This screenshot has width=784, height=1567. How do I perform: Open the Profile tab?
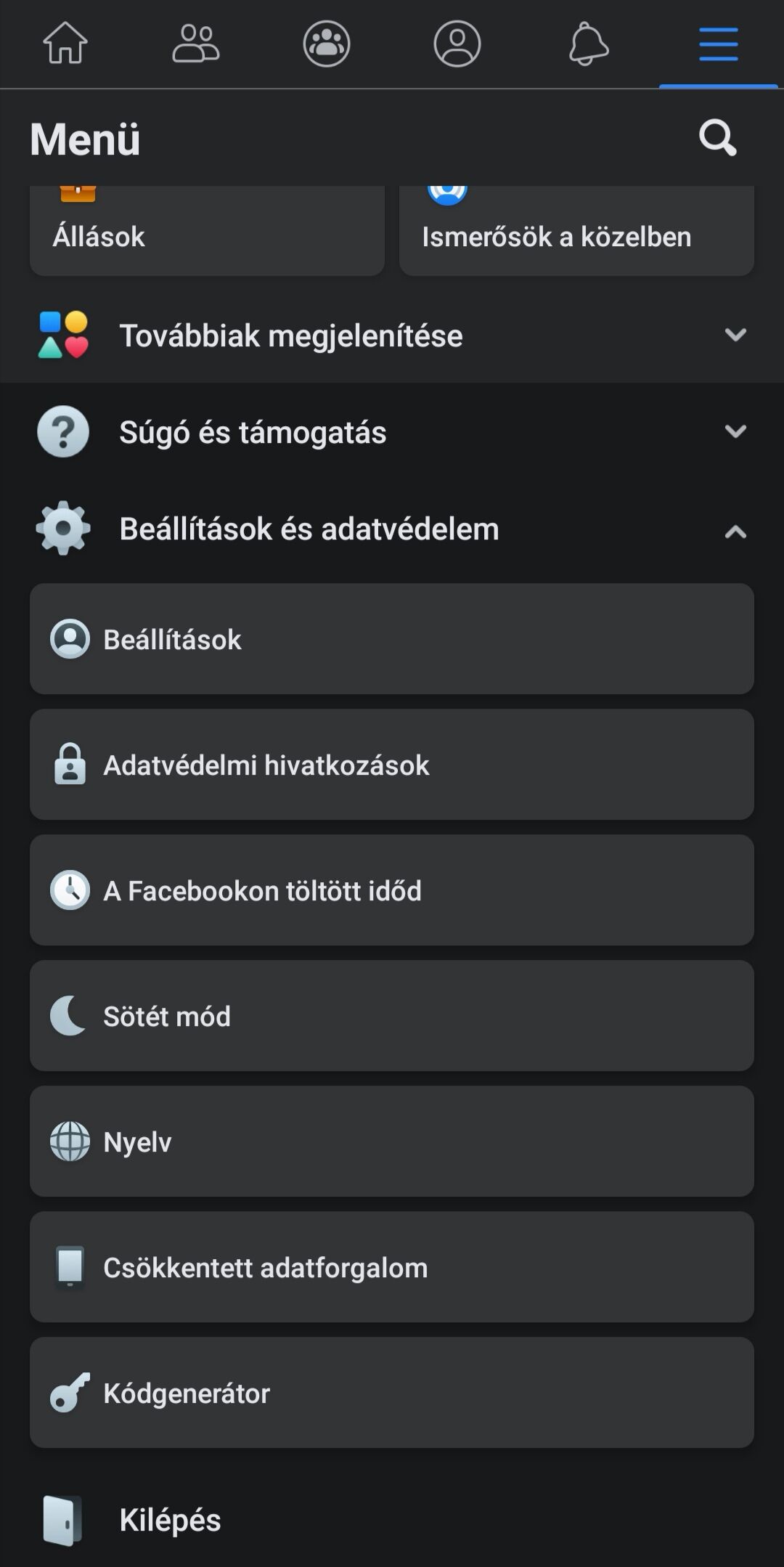(x=457, y=44)
